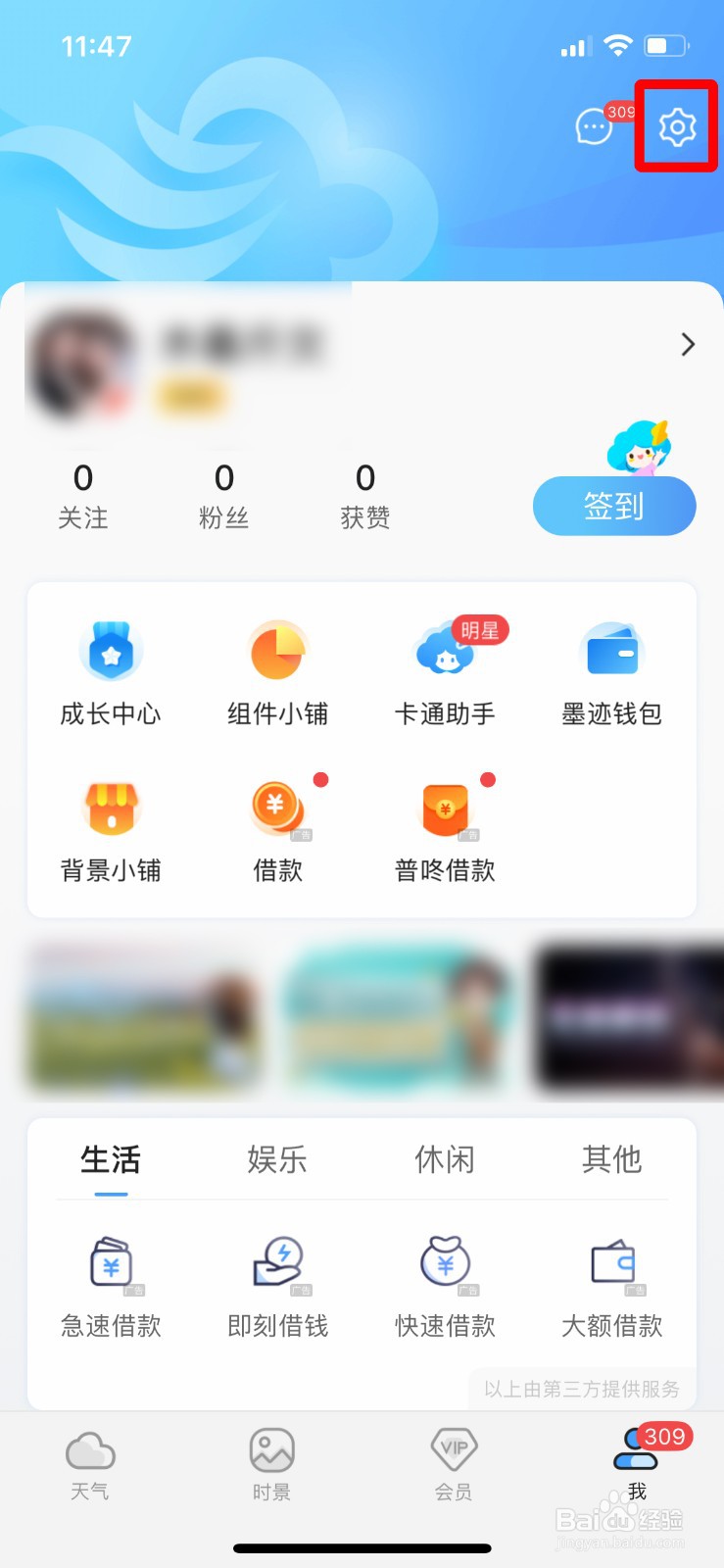The width and height of the screenshot is (724, 1568).
Task: Open the 会员 VIP tab
Action: point(454,1464)
